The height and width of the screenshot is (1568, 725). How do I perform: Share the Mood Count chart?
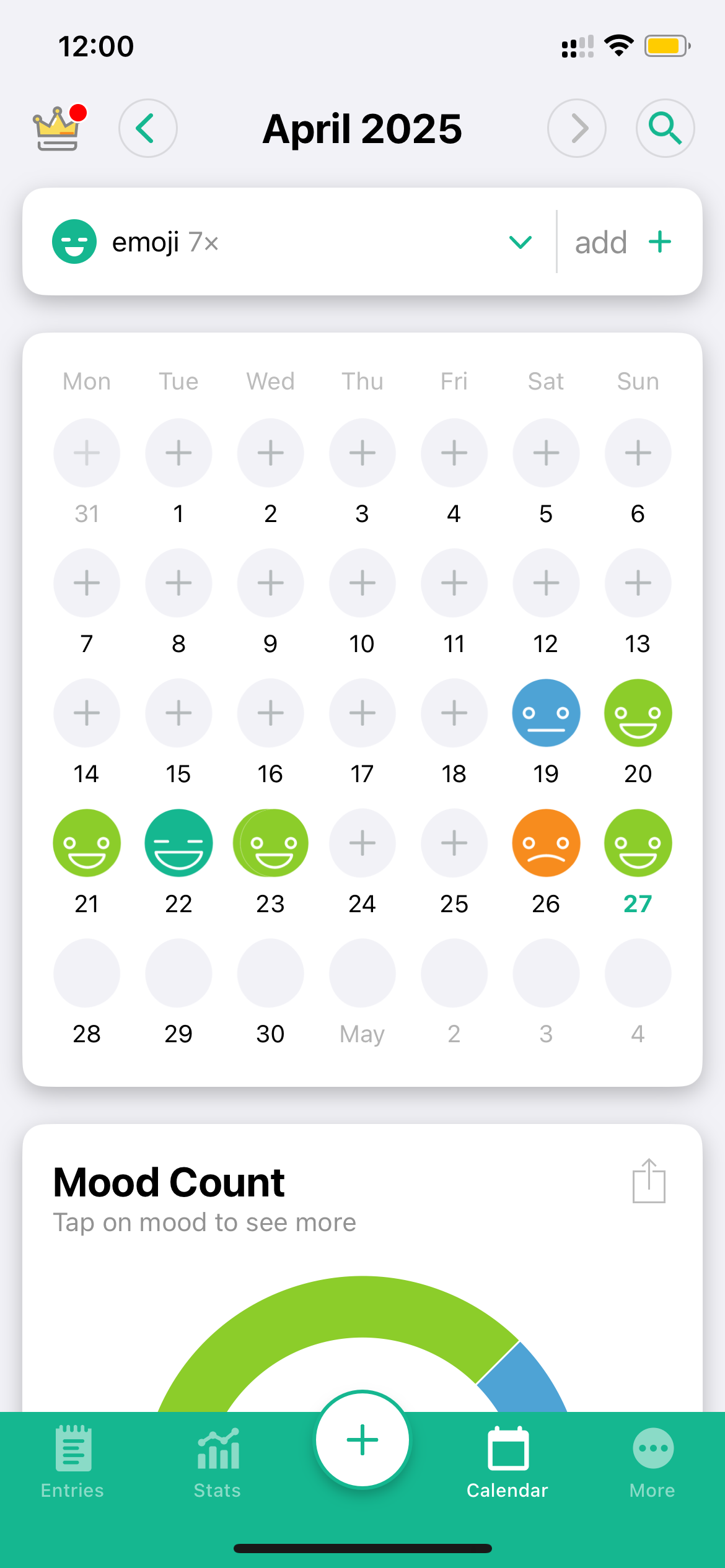click(649, 1181)
